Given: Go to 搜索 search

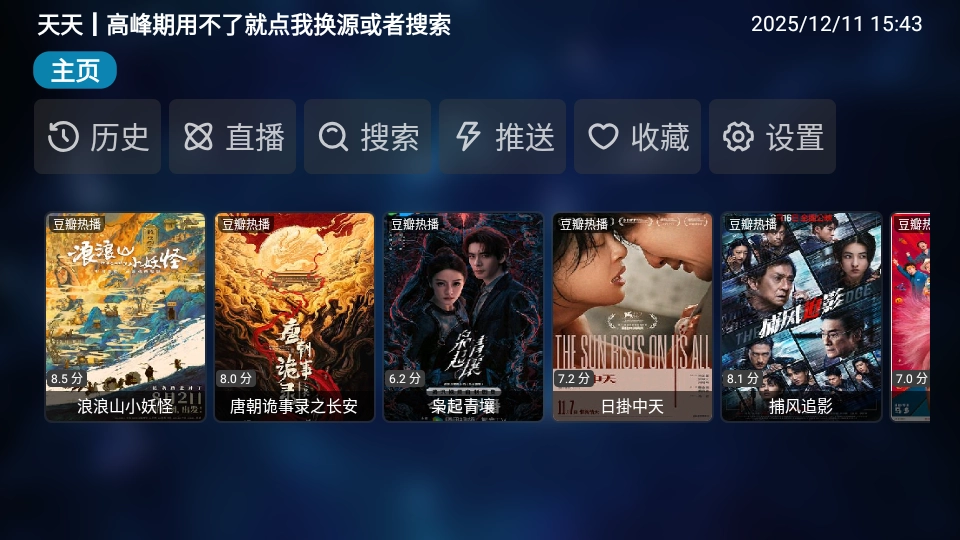Looking at the screenshot, I should pos(367,137).
